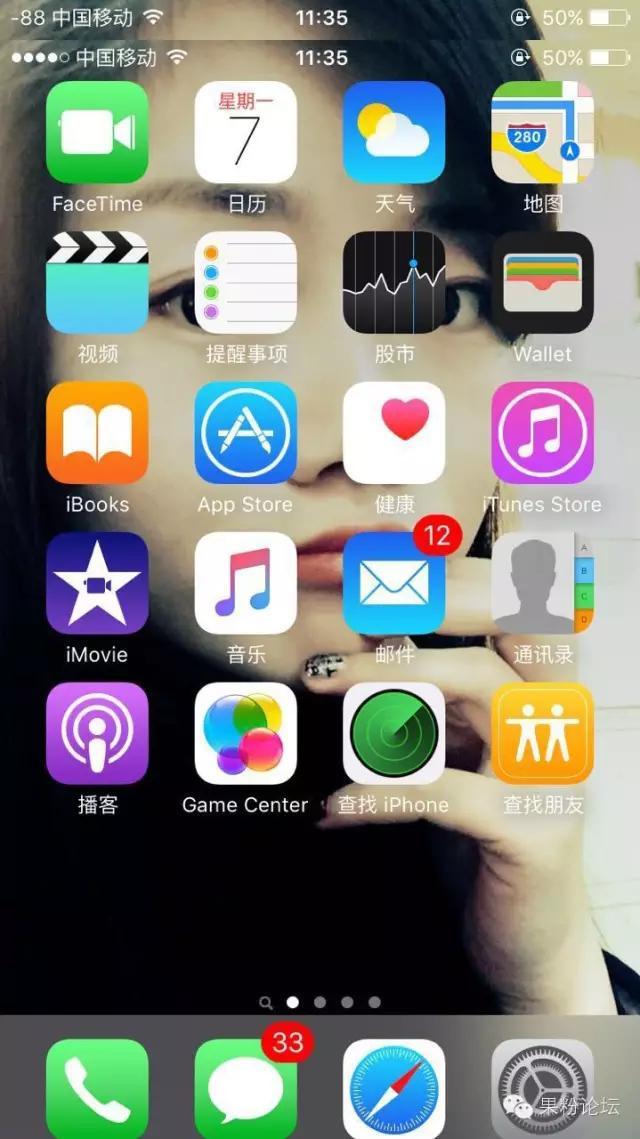Launch the 播客 podcasts app
The height and width of the screenshot is (1139, 640).
coord(97,733)
